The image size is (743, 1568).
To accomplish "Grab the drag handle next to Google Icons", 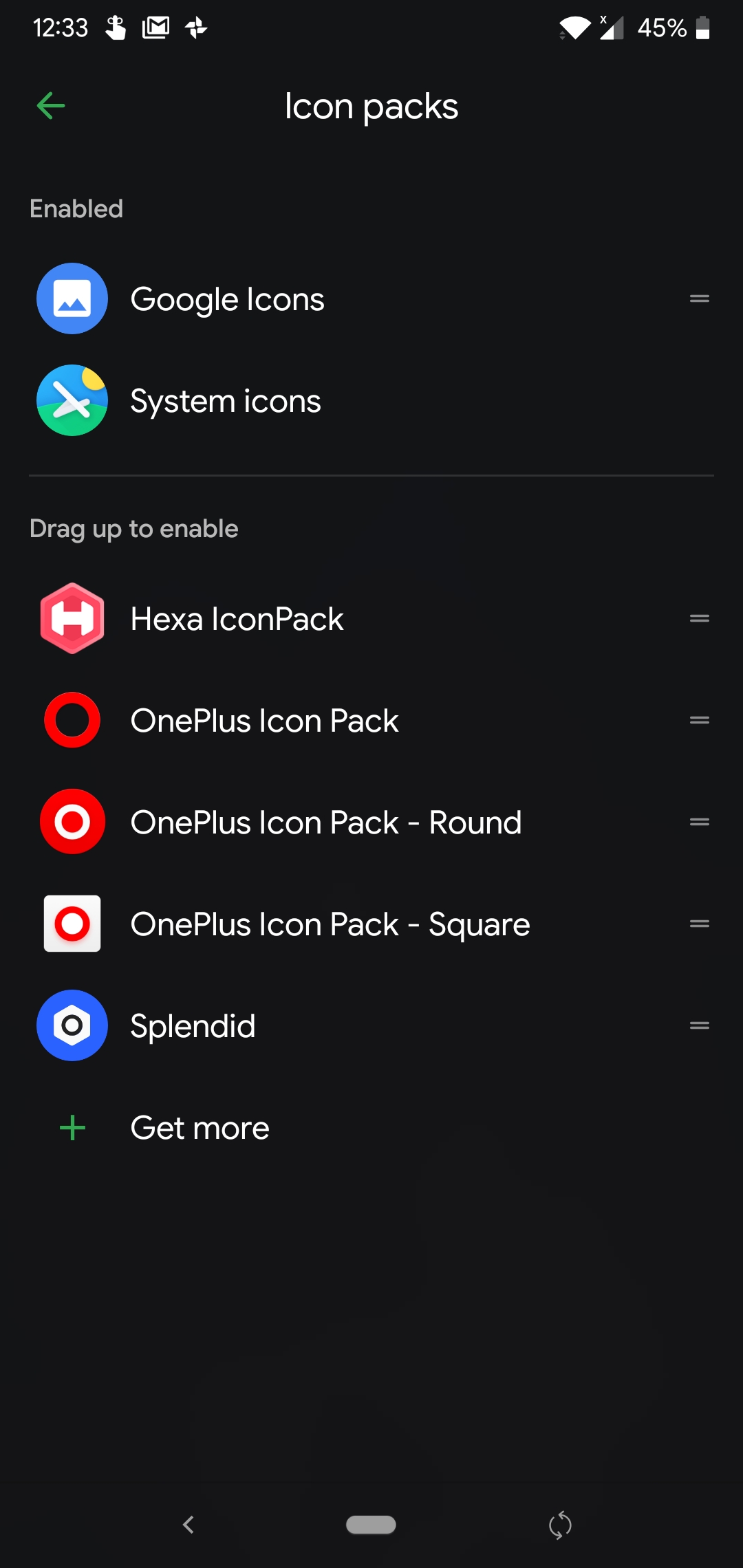I will pos(699,298).
